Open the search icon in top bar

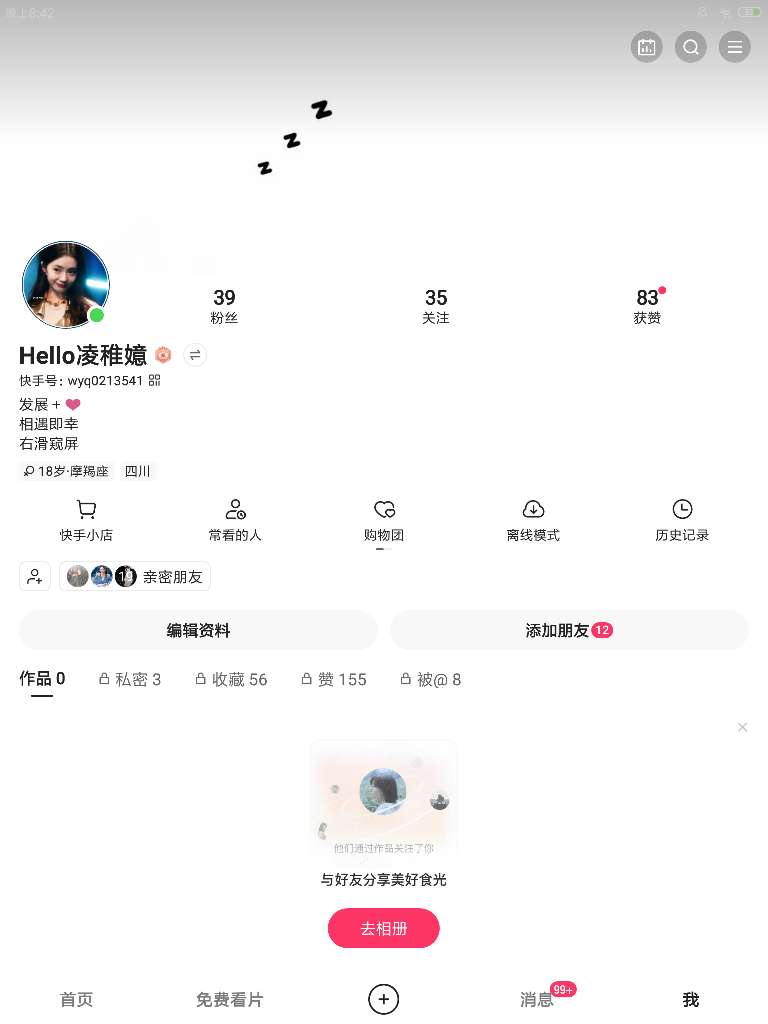pos(691,47)
